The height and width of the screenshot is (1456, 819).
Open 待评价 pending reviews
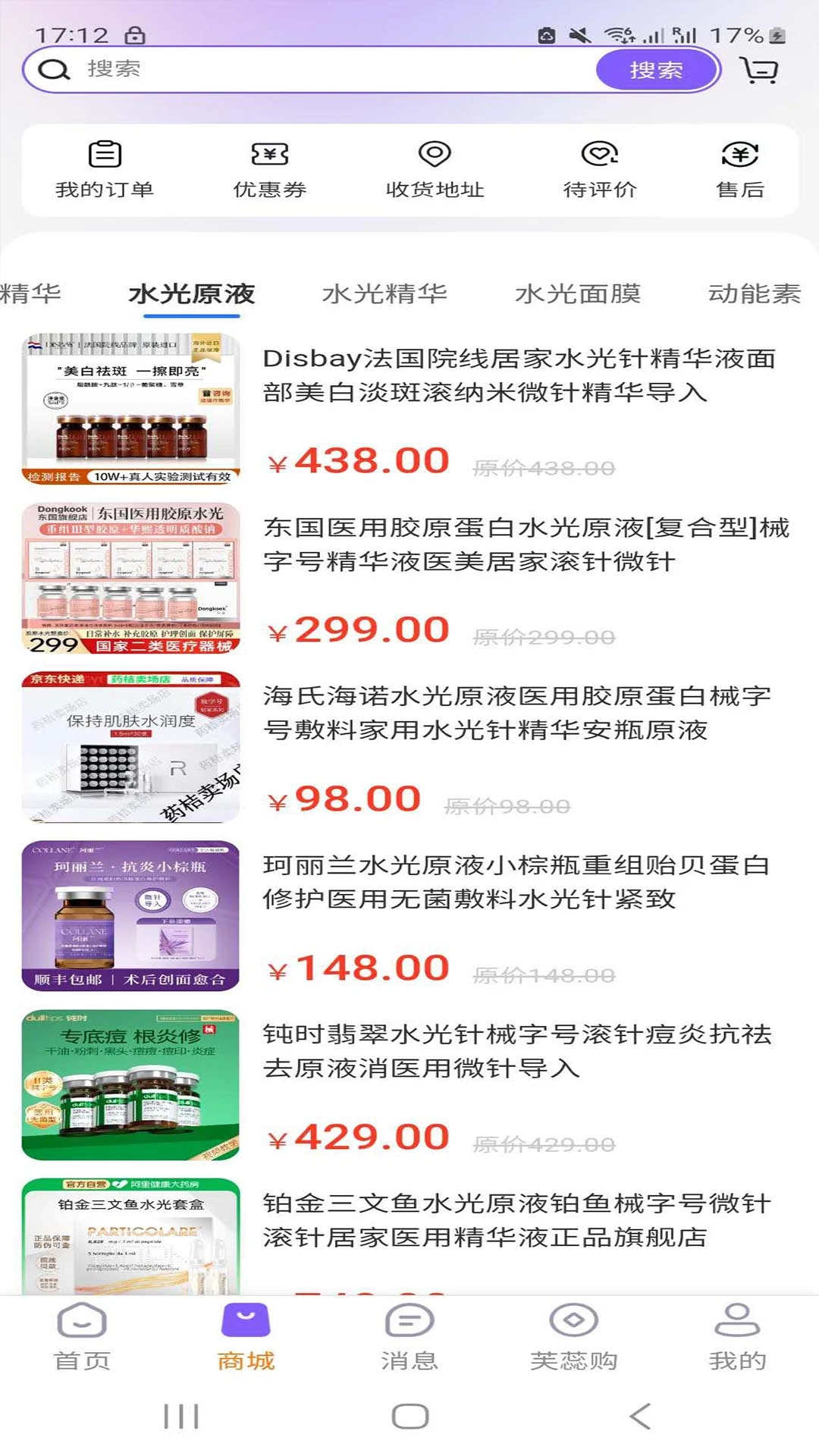click(599, 170)
